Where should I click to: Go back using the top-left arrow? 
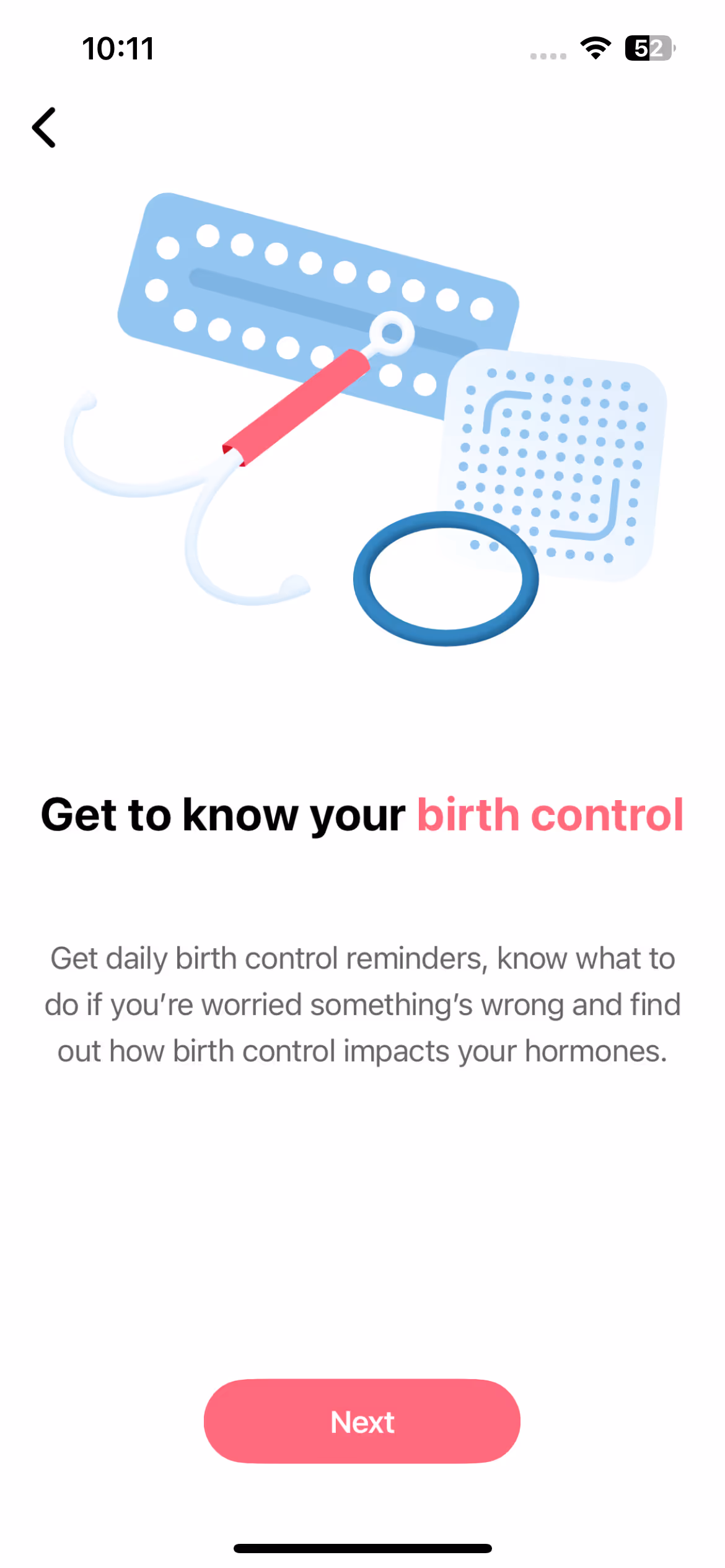[44, 128]
